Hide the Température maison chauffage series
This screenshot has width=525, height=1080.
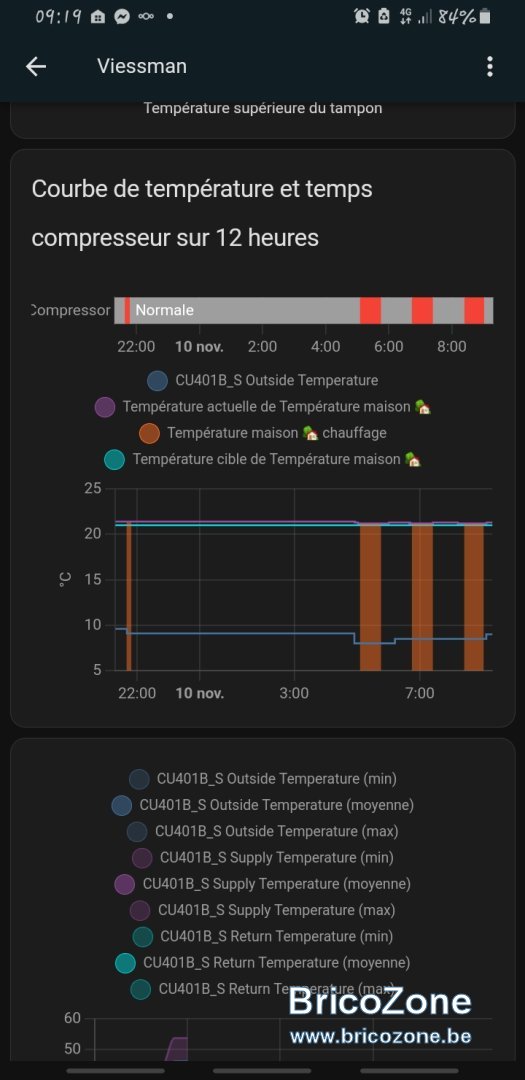pyautogui.click(x=262, y=433)
